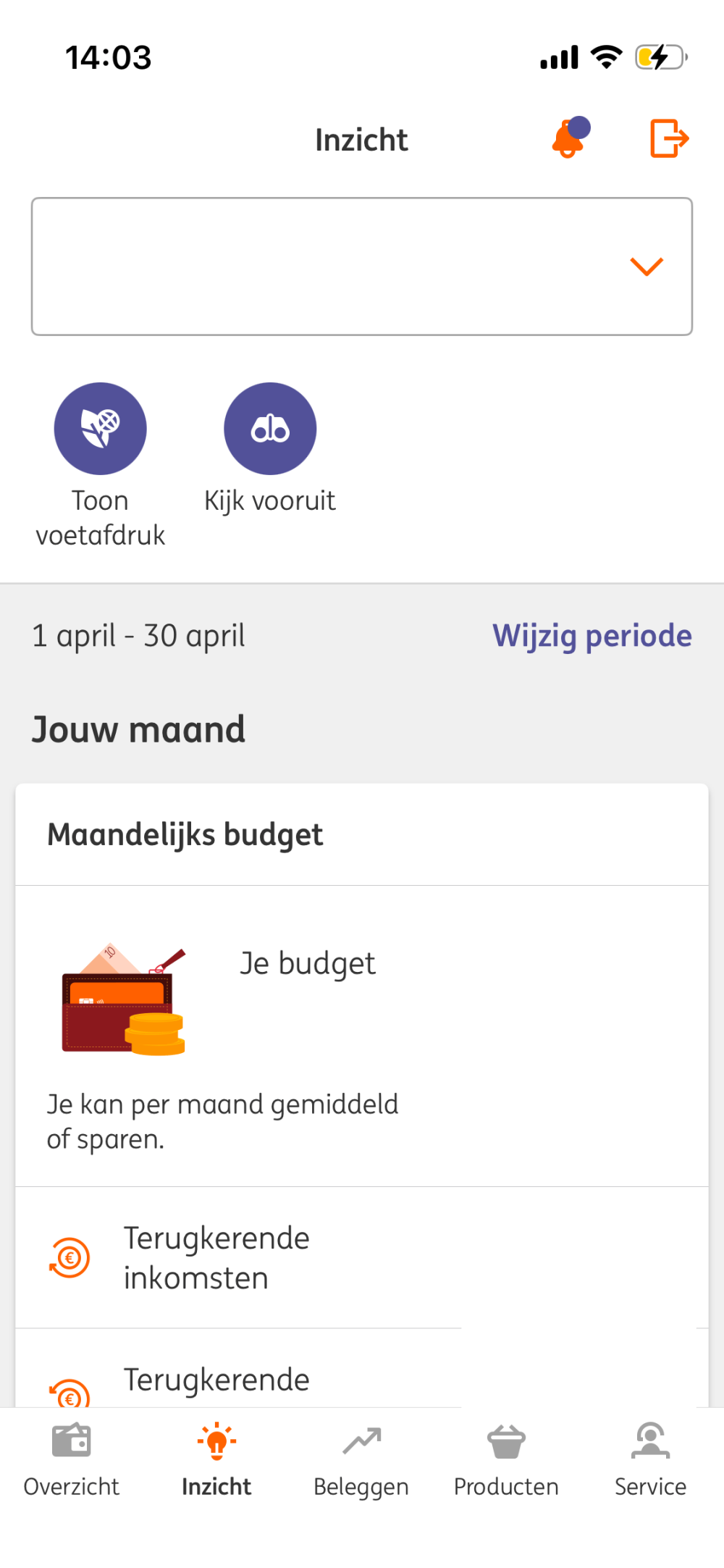Expand the account selection dropdown

[x=362, y=267]
